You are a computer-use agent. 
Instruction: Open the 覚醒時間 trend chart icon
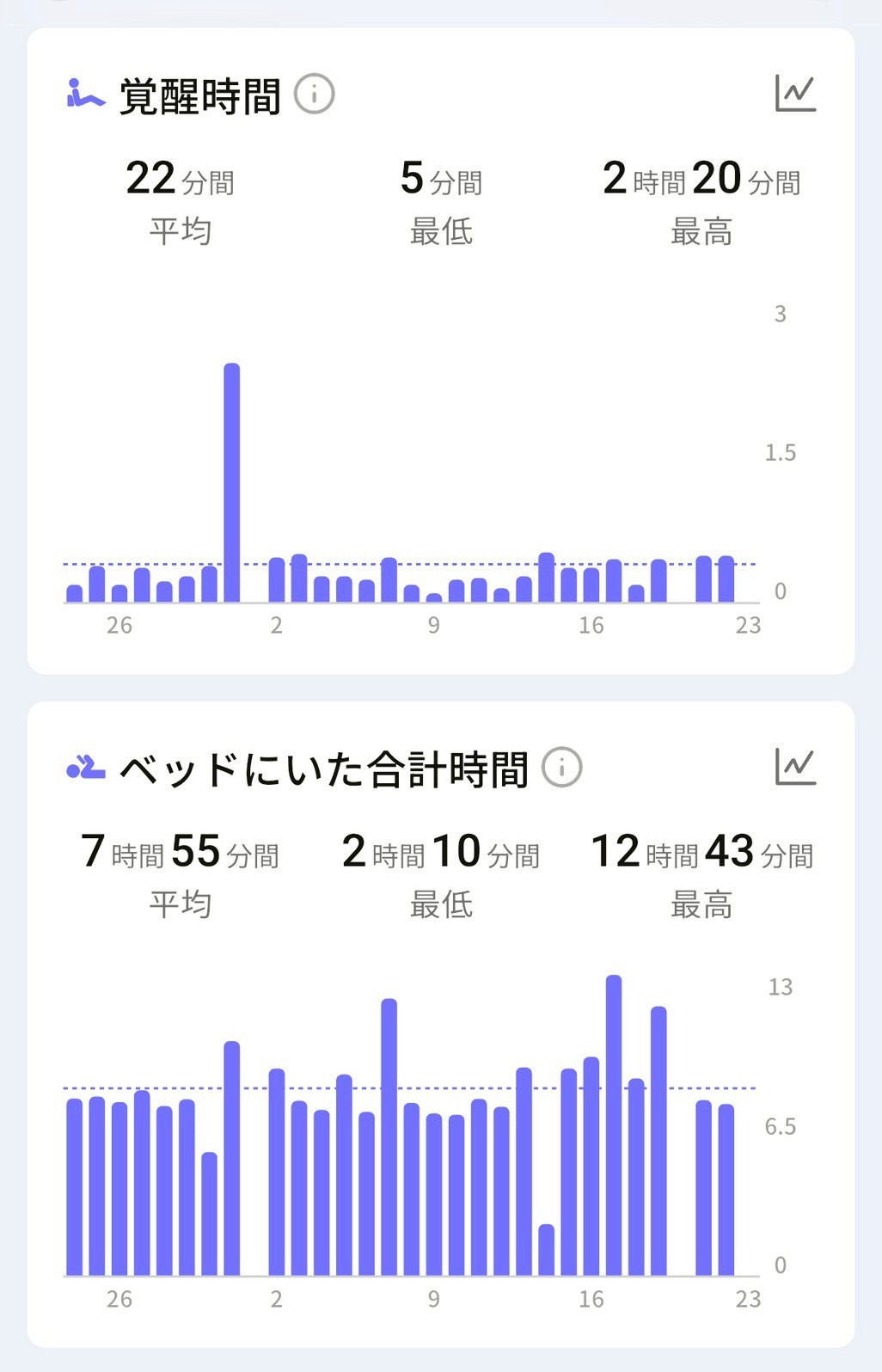pos(795,93)
